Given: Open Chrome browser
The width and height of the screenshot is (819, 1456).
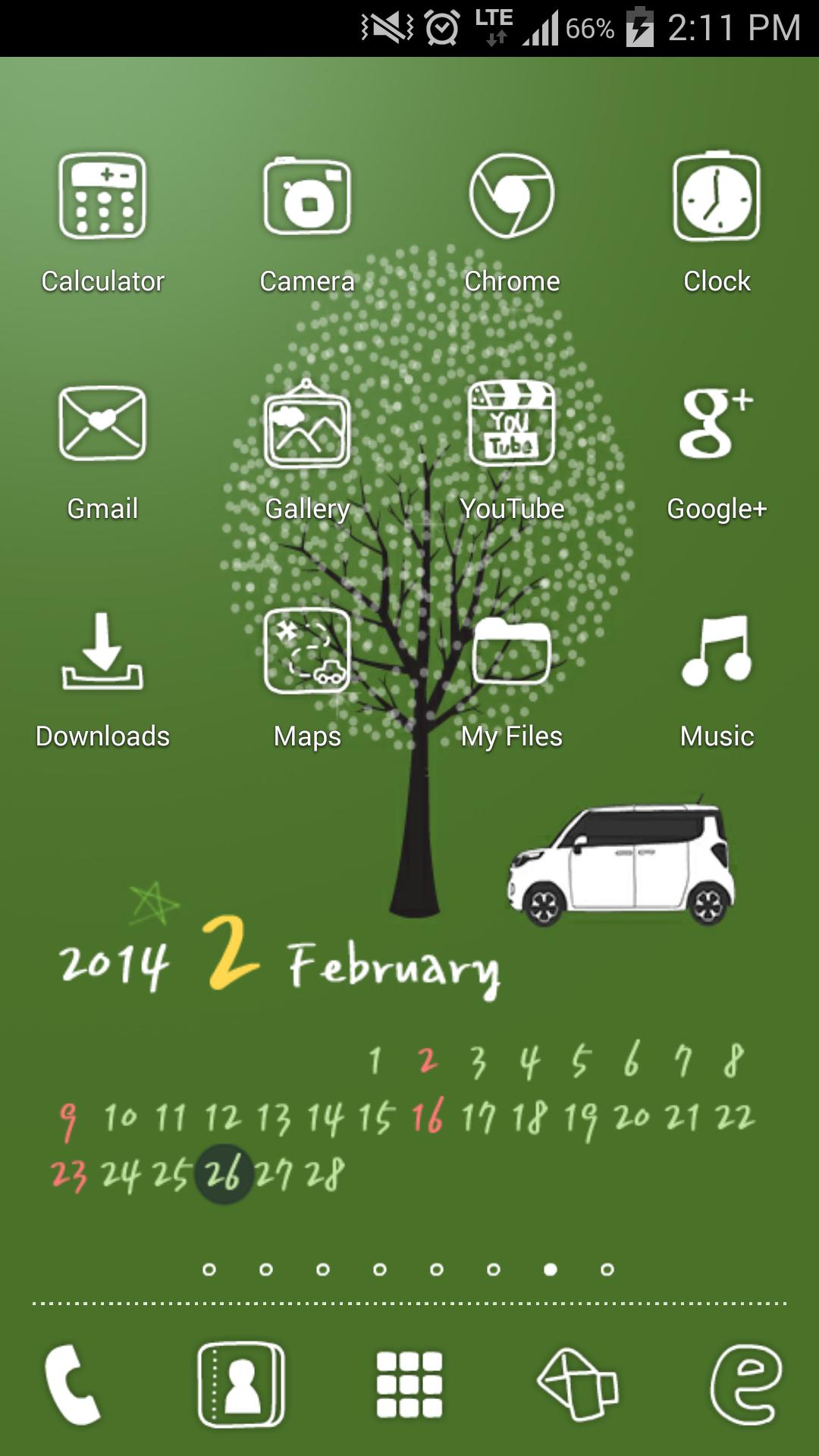Looking at the screenshot, I should click(x=512, y=199).
